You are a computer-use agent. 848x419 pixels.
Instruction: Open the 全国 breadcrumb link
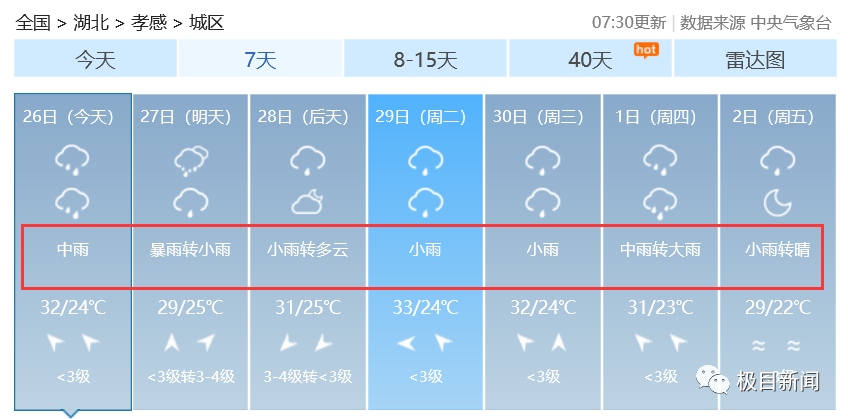32,22
